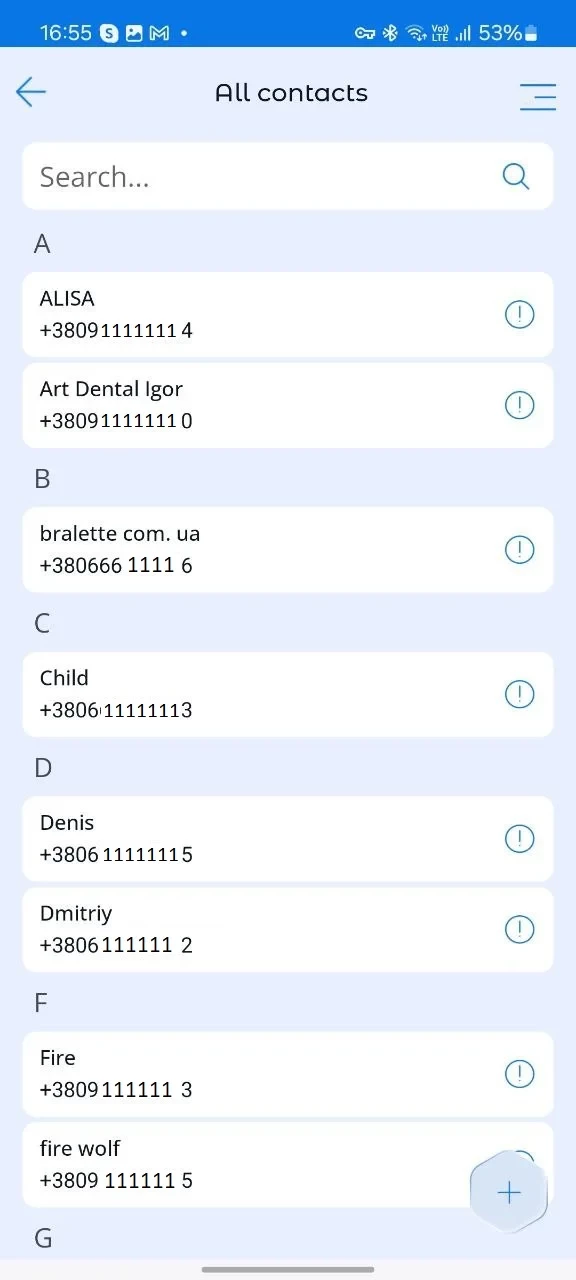Tap the alert icon next to bralette com. ua
This screenshot has height=1280, width=576.
pos(519,549)
